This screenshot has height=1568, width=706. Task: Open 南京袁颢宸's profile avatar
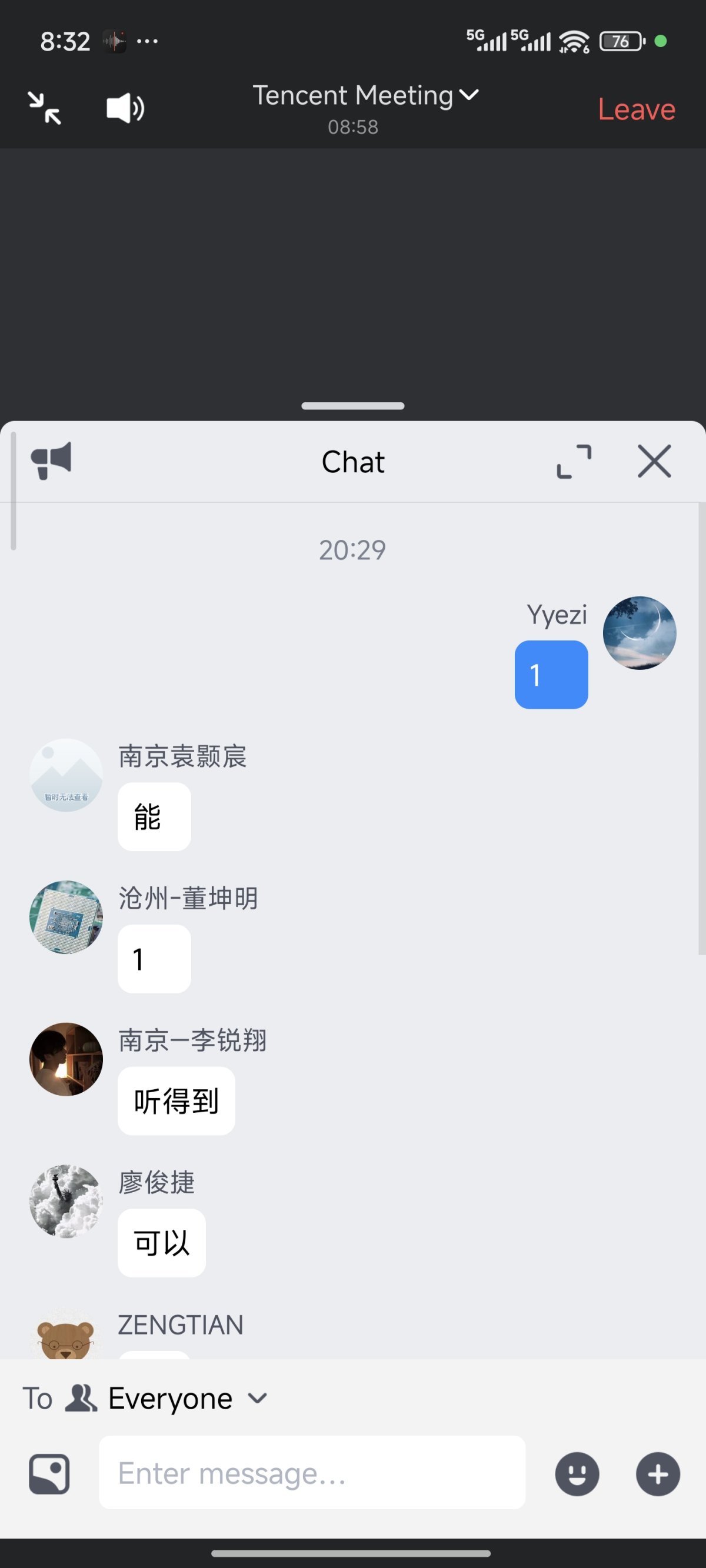pos(66,775)
